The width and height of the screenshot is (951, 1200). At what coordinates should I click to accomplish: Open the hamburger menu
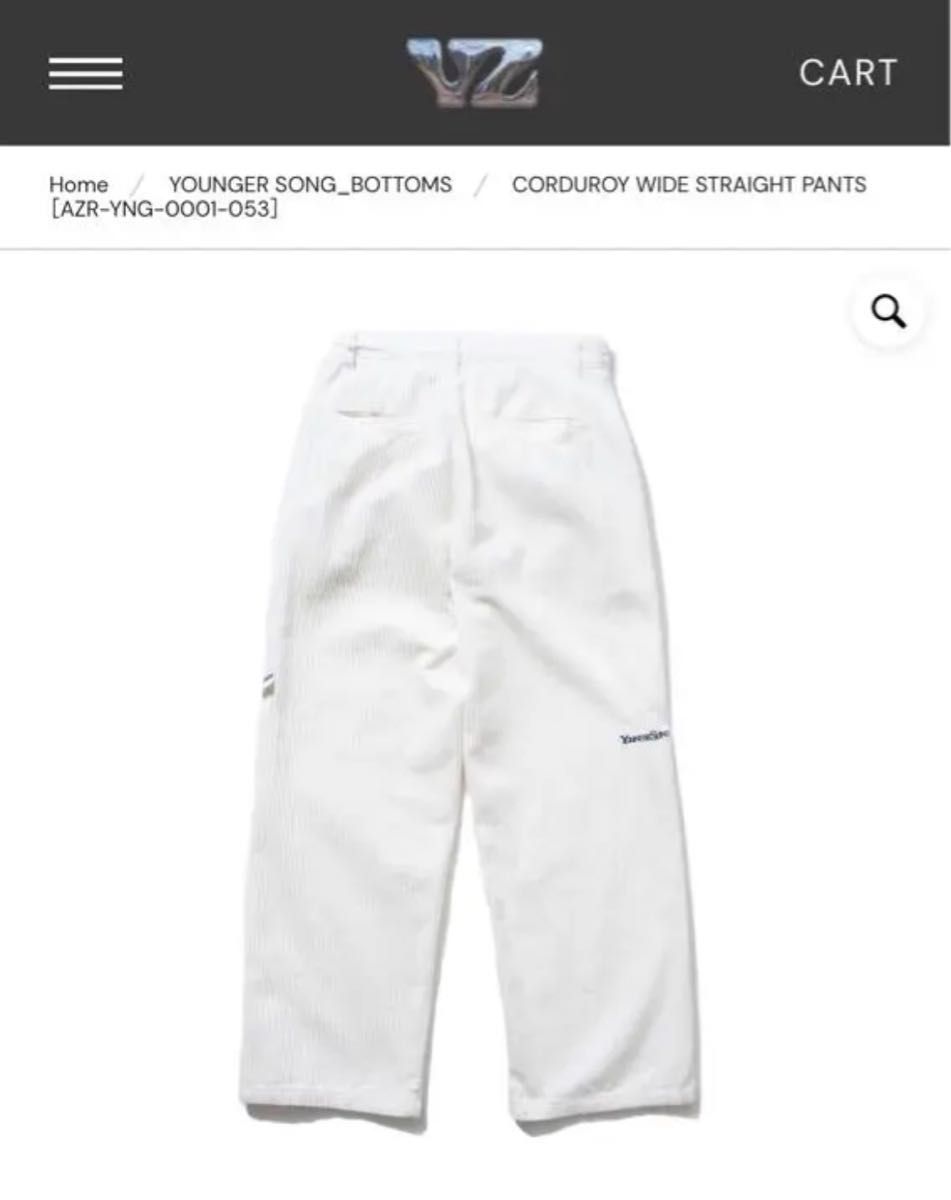click(x=85, y=73)
